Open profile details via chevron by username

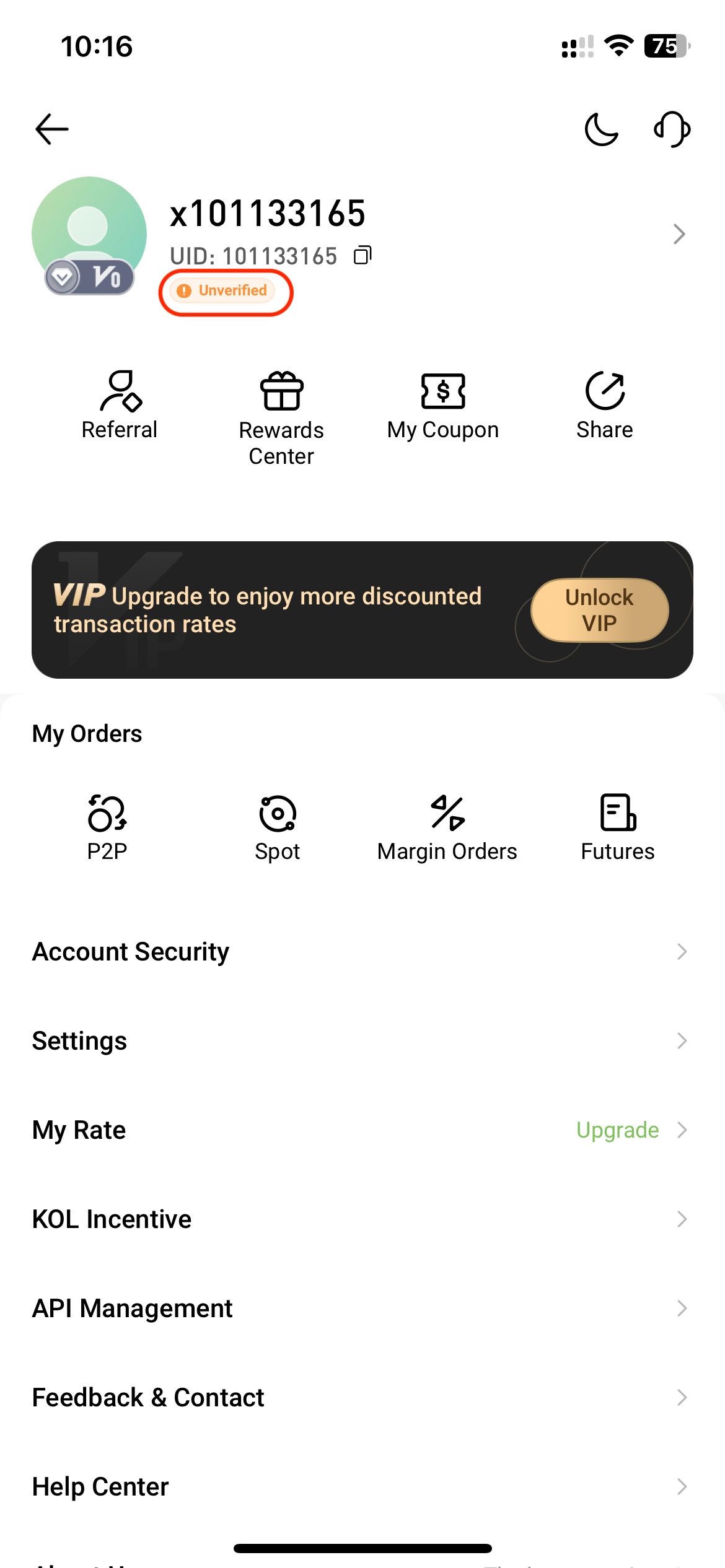679,234
